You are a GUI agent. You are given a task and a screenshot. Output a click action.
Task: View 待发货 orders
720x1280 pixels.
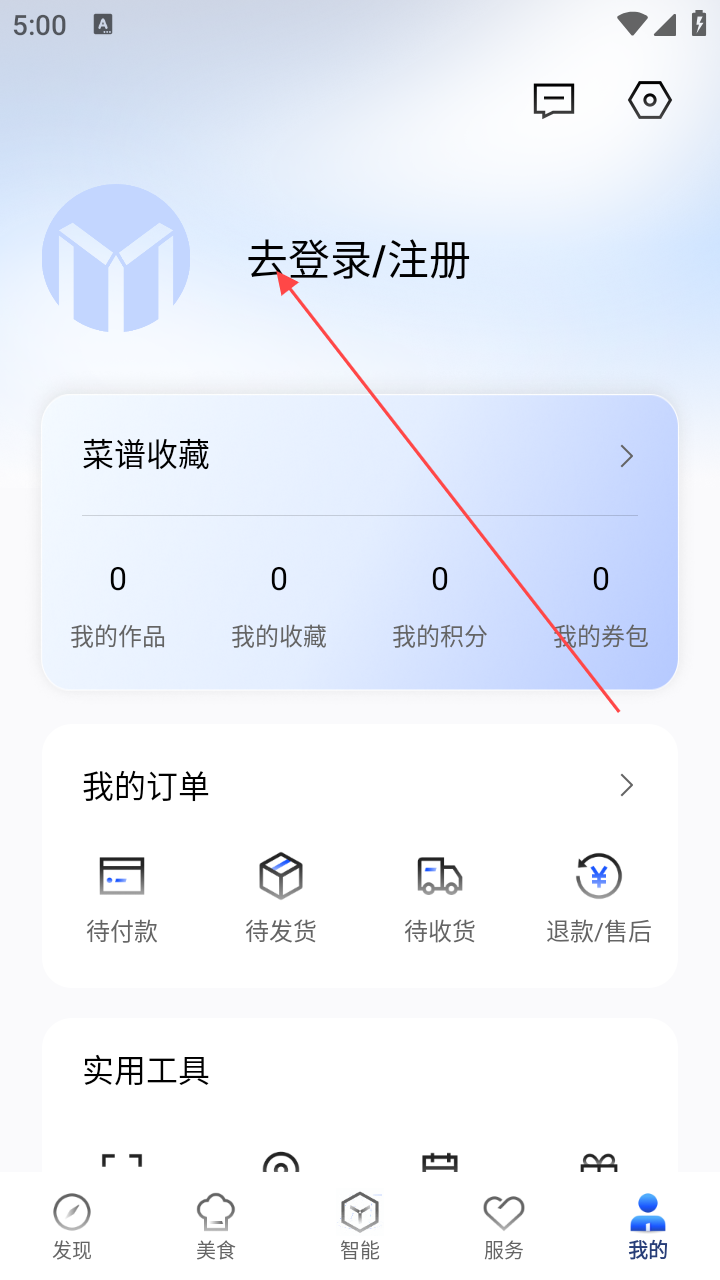(x=281, y=898)
